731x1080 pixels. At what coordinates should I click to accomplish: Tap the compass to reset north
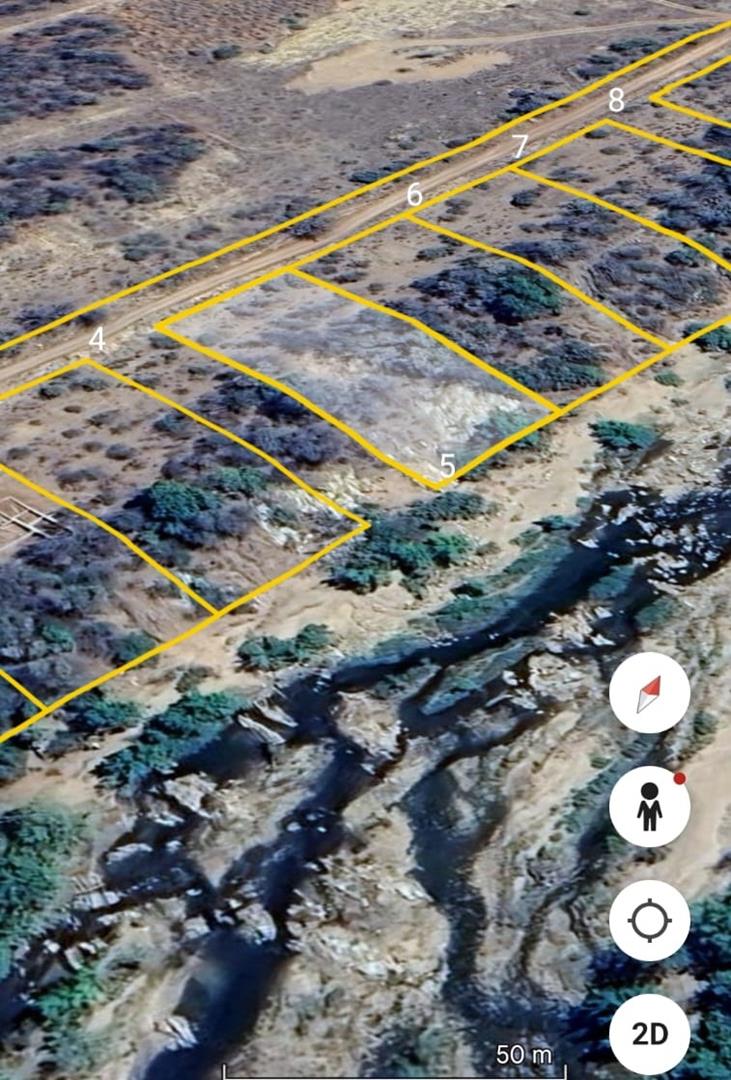click(x=649, y=693)
